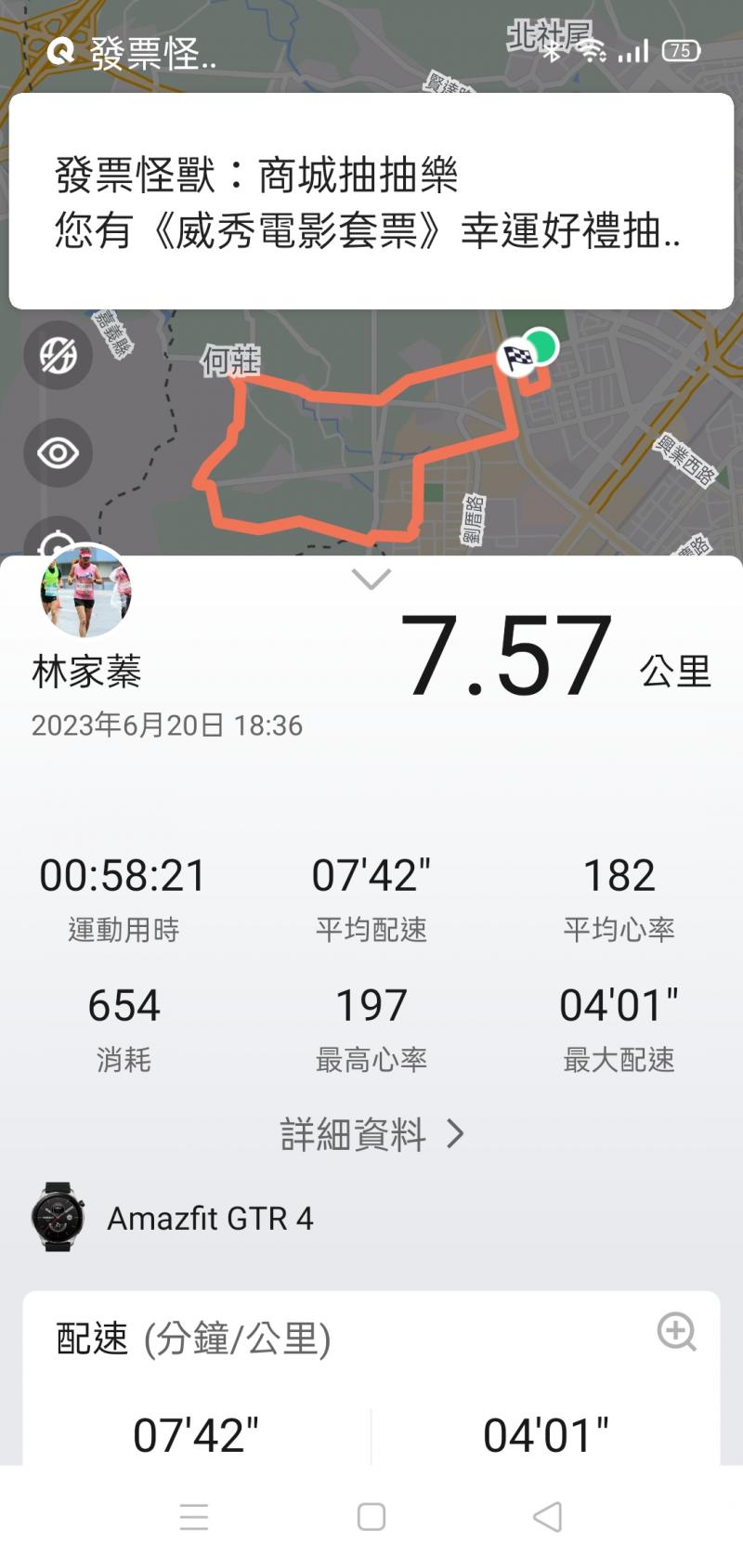Open the 發票怪獸 notification banner
This screenshot has height=1568, width=743.
click(x=371, y=201)
